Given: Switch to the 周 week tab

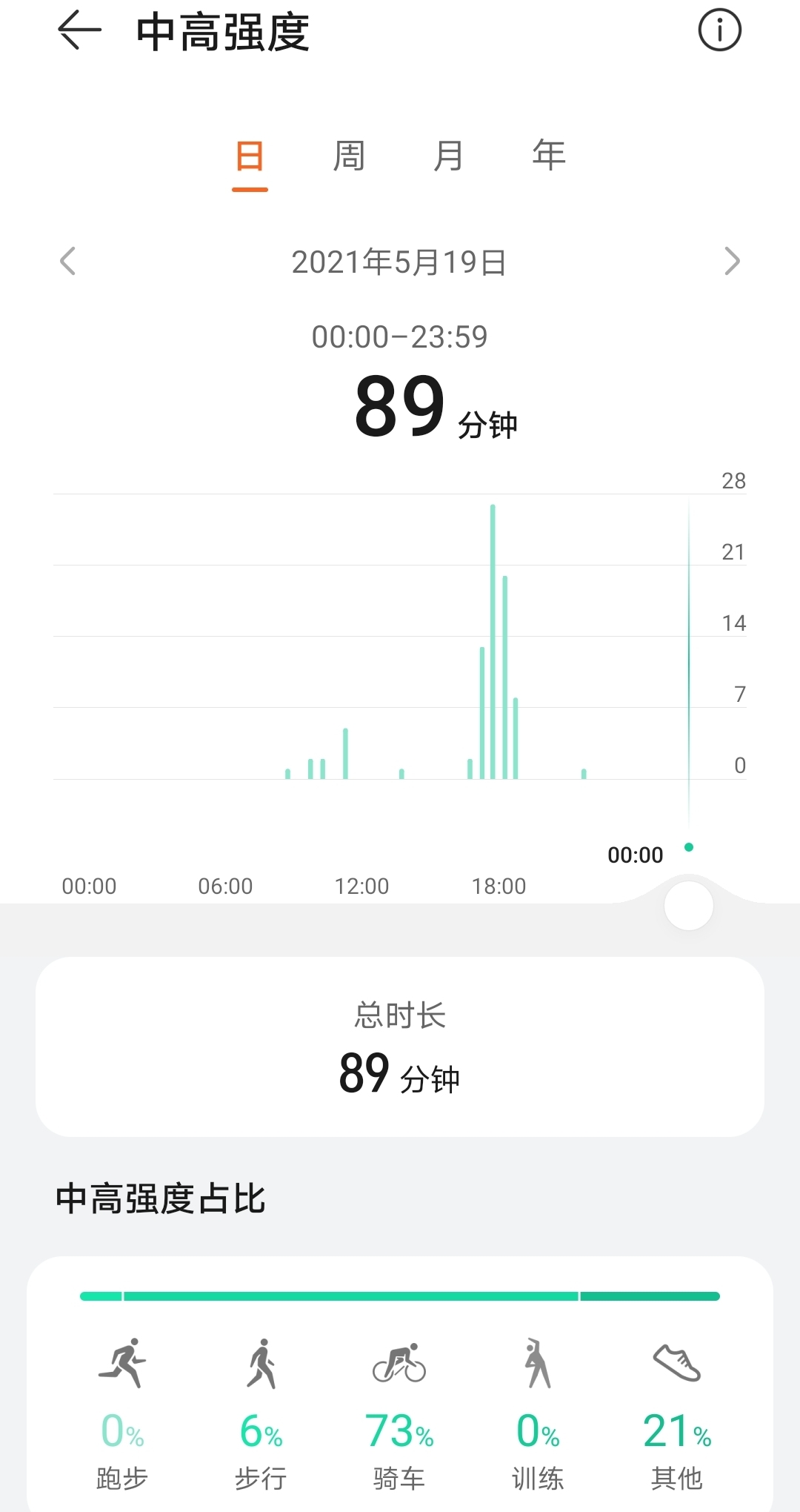Looking at the screenshot, I should [x=349, y=156].
